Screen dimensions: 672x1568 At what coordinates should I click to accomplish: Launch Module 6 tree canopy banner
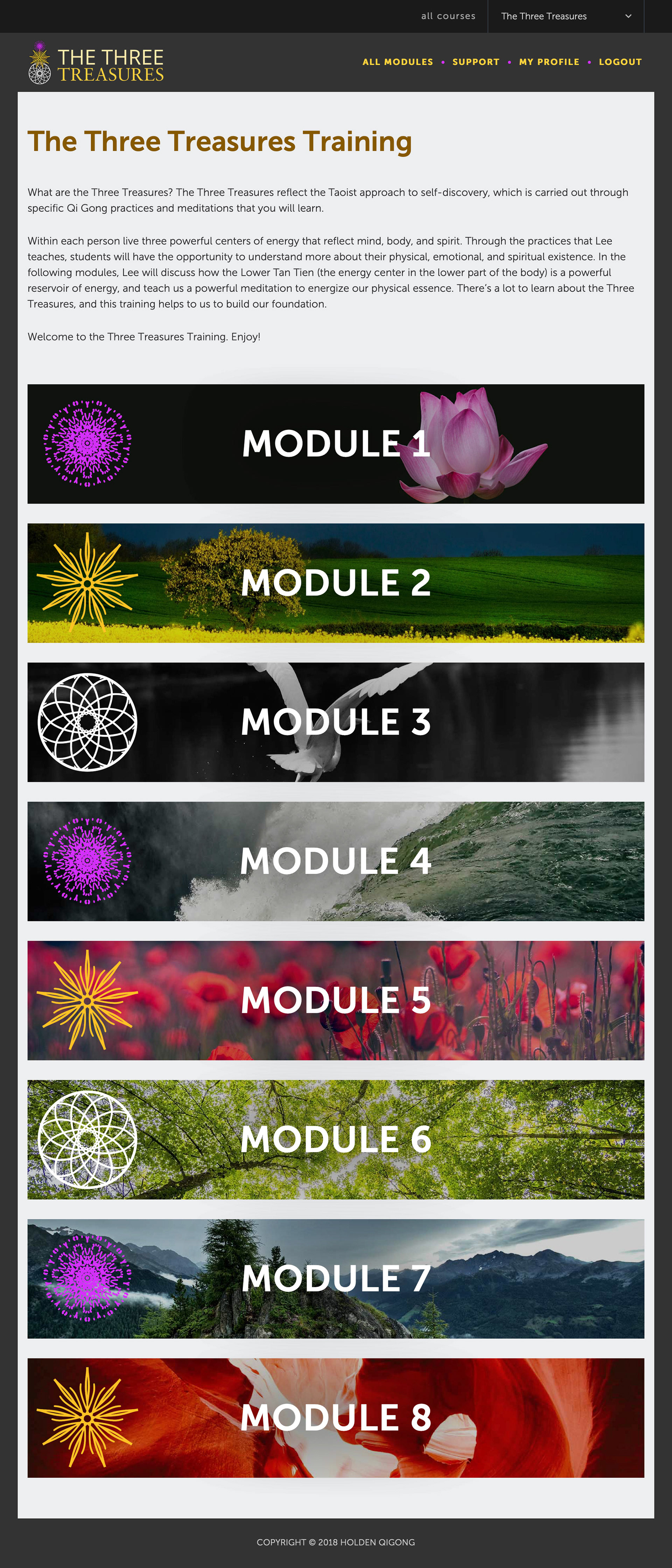click(x=335, y=1139)
